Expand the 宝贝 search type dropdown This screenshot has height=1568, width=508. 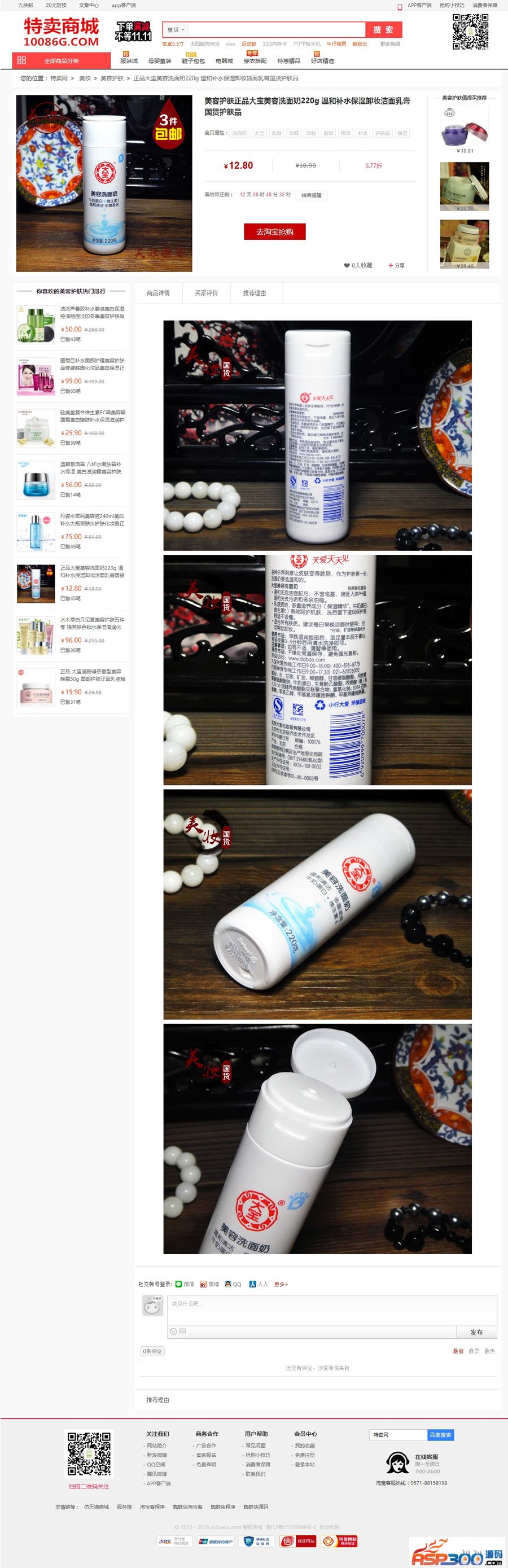[176, 30]
